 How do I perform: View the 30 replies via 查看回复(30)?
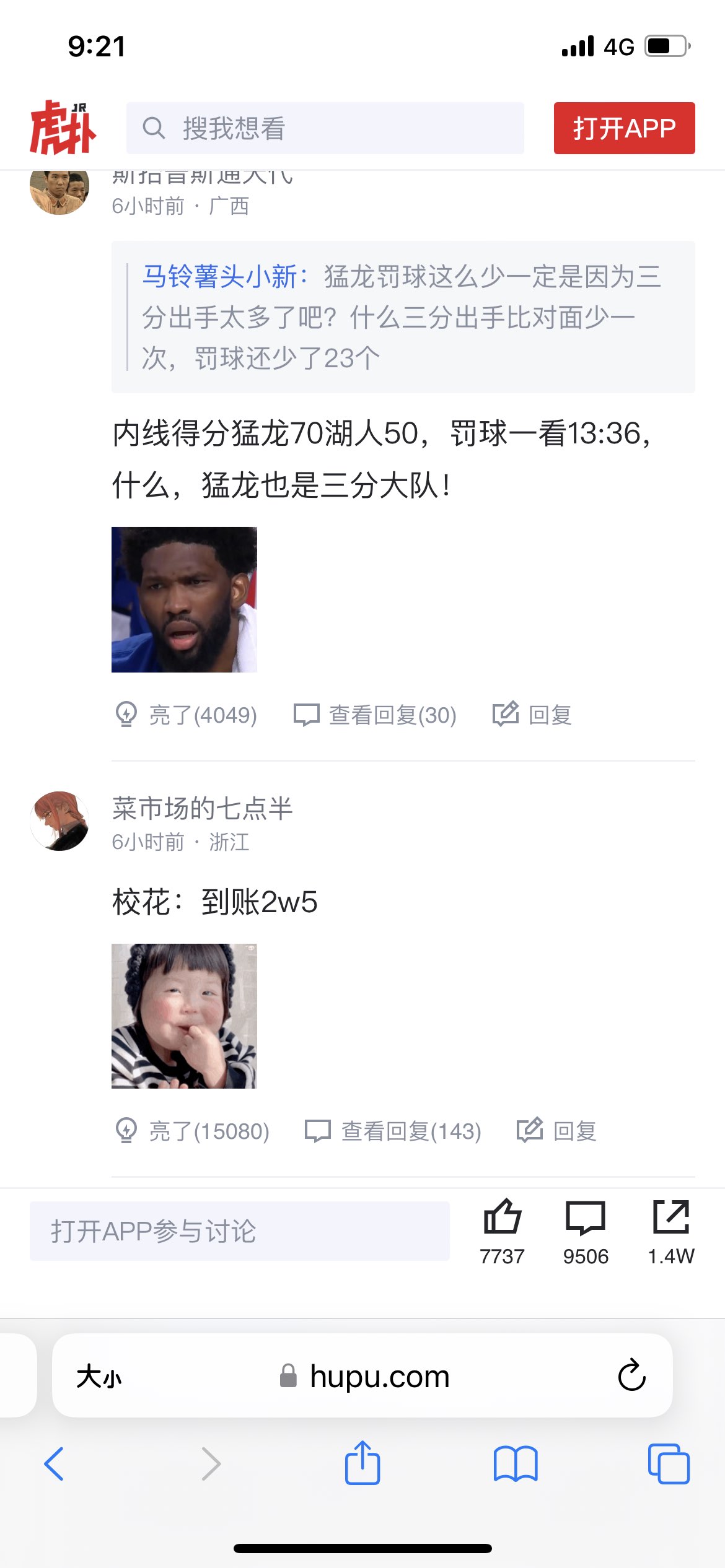375,715
